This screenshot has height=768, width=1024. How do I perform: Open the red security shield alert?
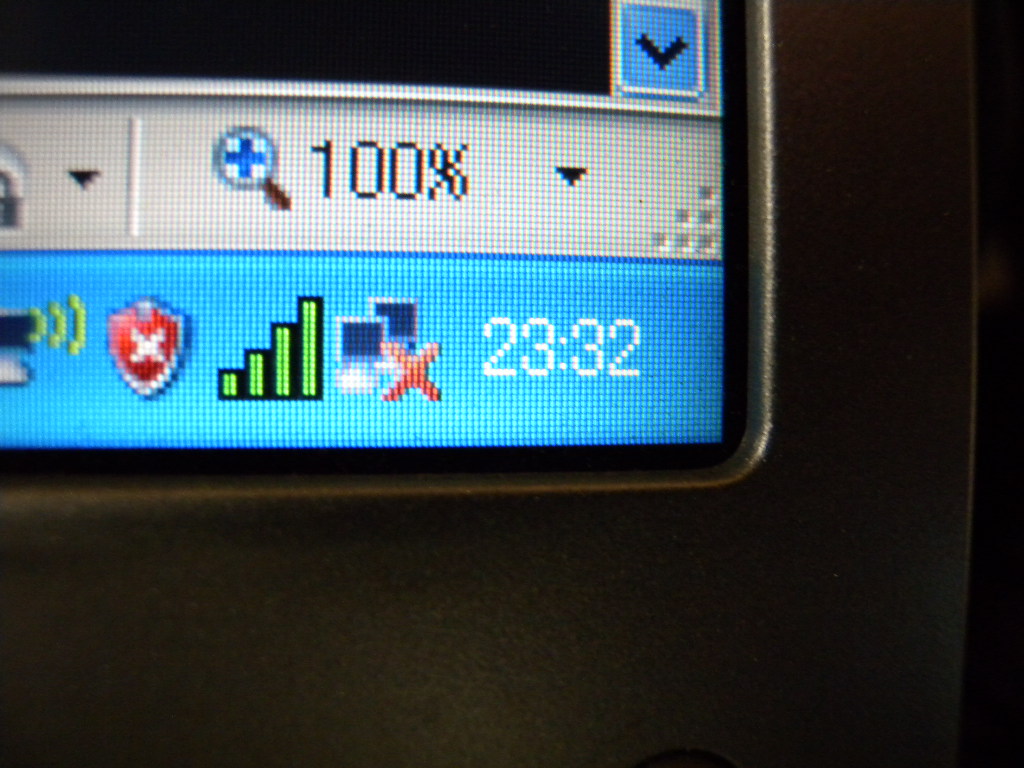(x=148, y=346)
